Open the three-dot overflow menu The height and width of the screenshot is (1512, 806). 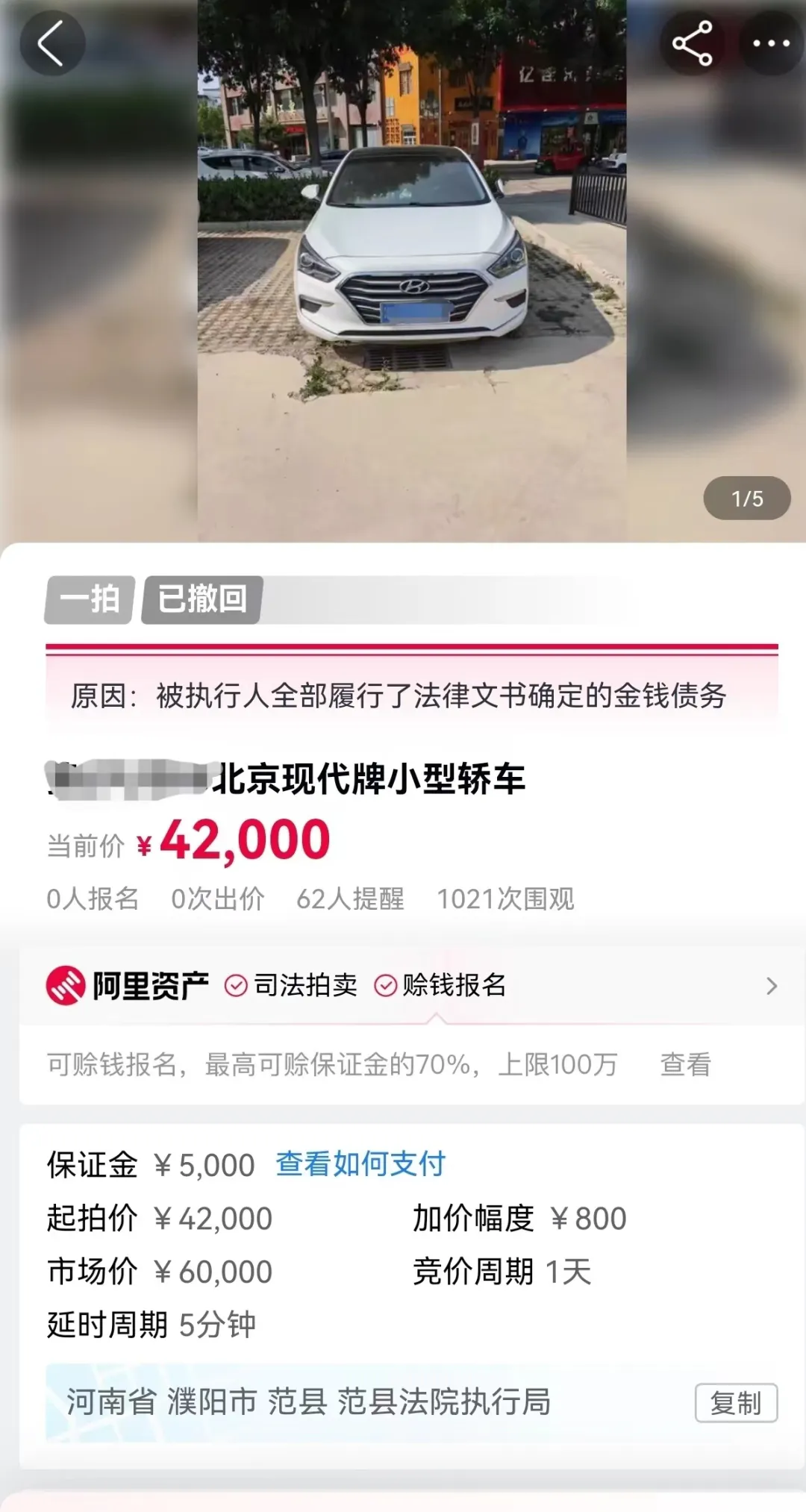tap(771, 43)
